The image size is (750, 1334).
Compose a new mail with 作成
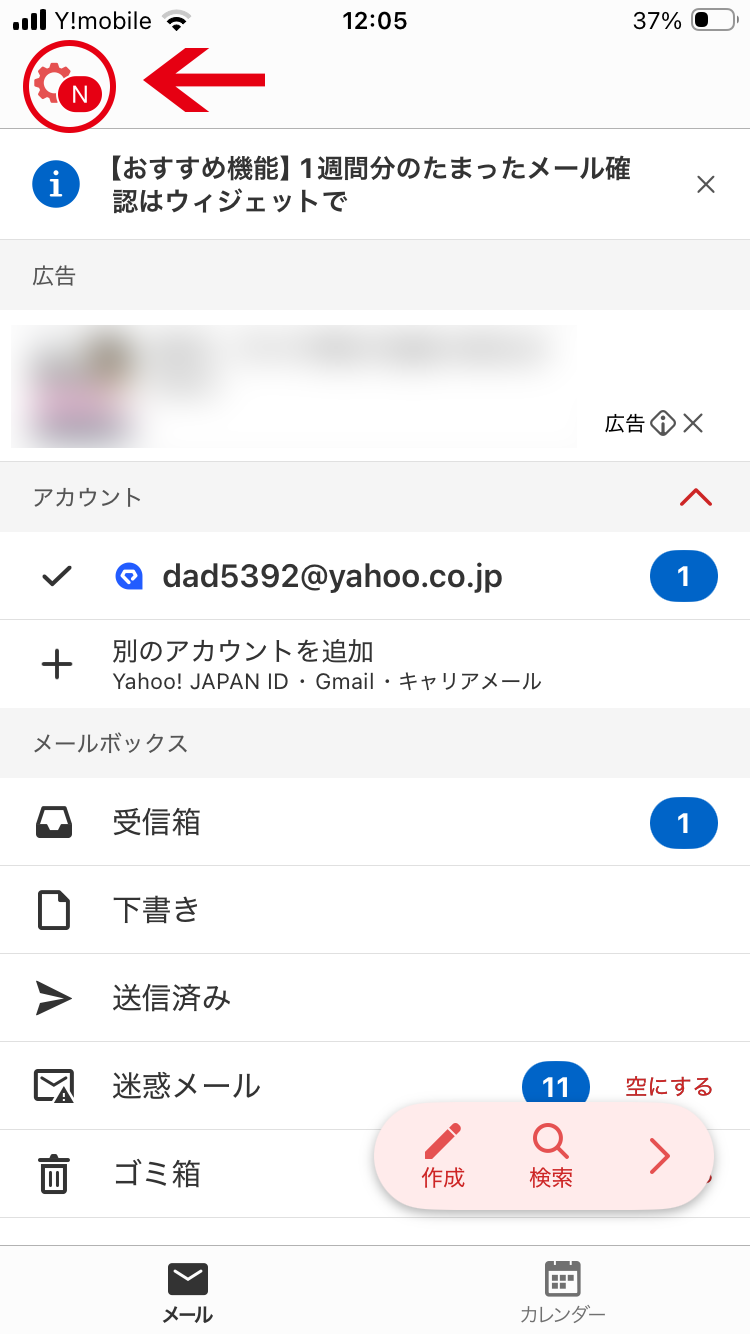[443, 1156]
